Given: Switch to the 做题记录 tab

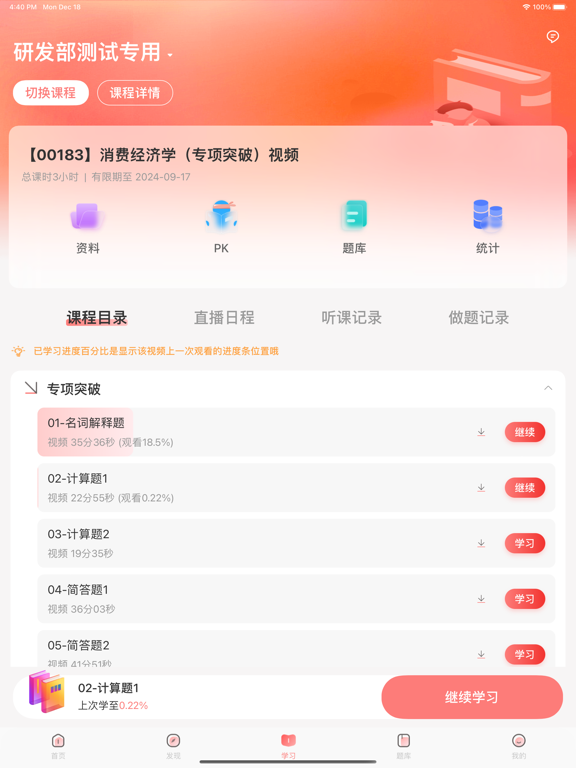Looking at the screenshot, I should 479,318.
